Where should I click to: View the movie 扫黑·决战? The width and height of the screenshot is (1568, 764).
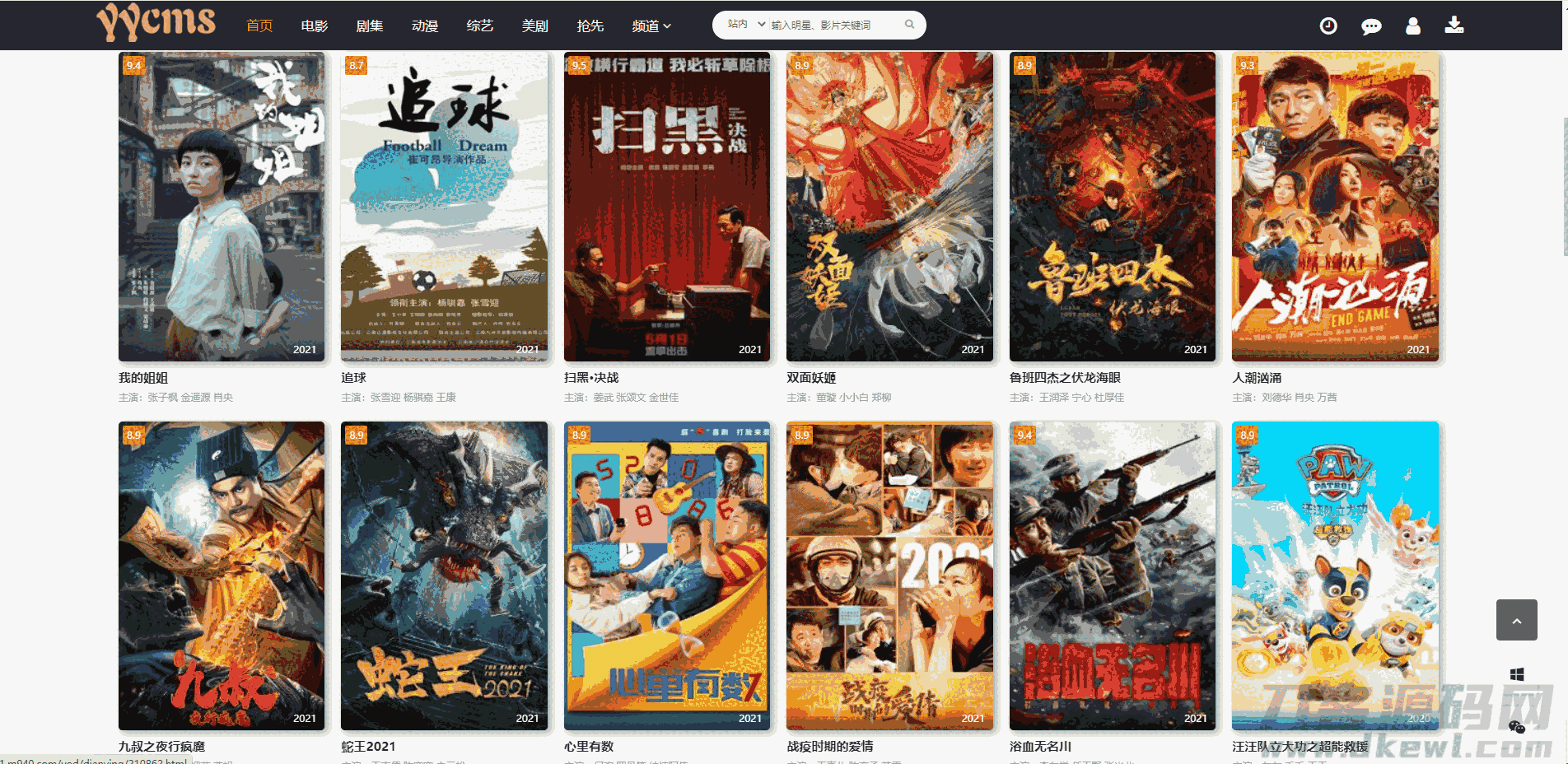tap(666, 207)
